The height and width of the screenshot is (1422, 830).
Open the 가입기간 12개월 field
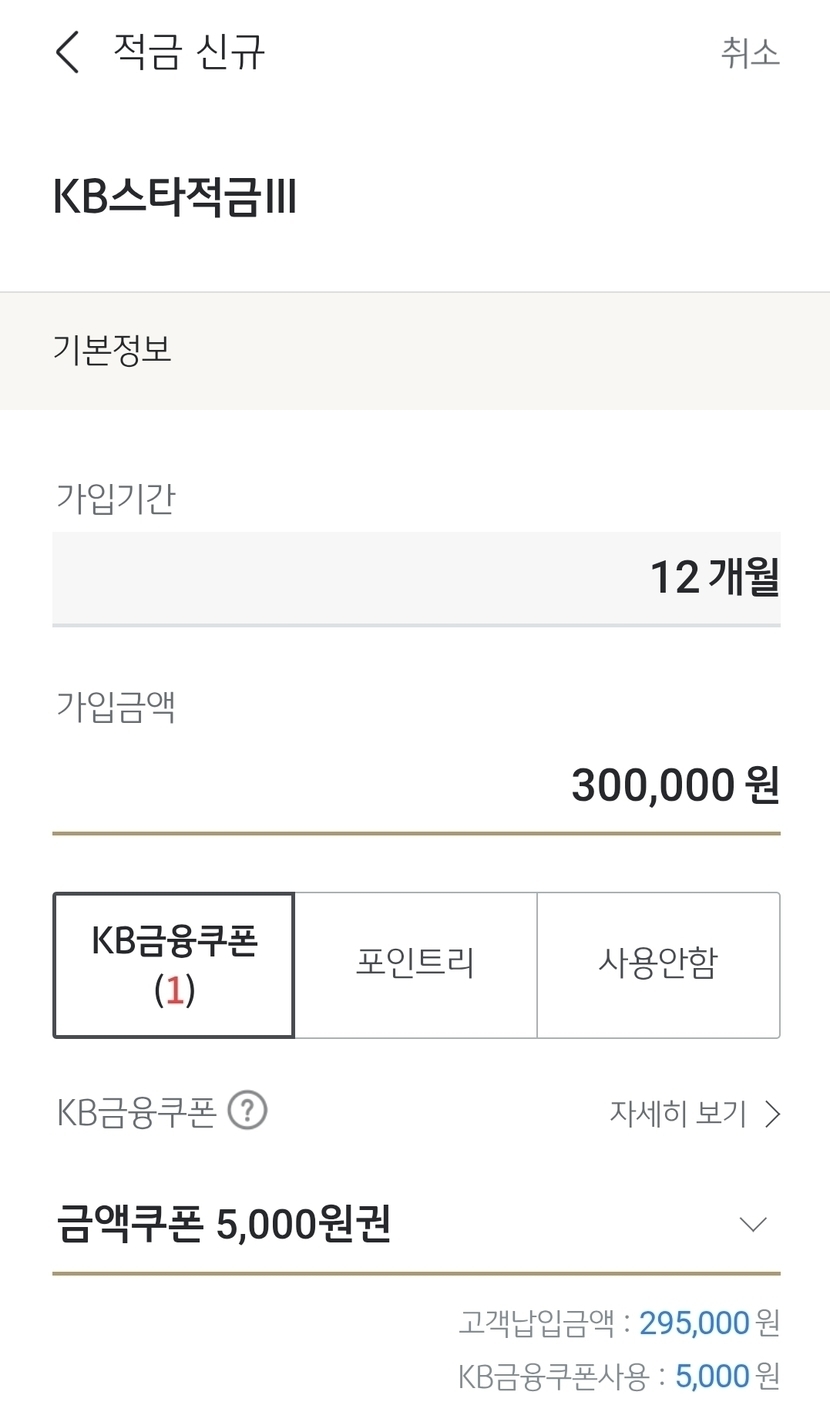[x=416, y=578]
